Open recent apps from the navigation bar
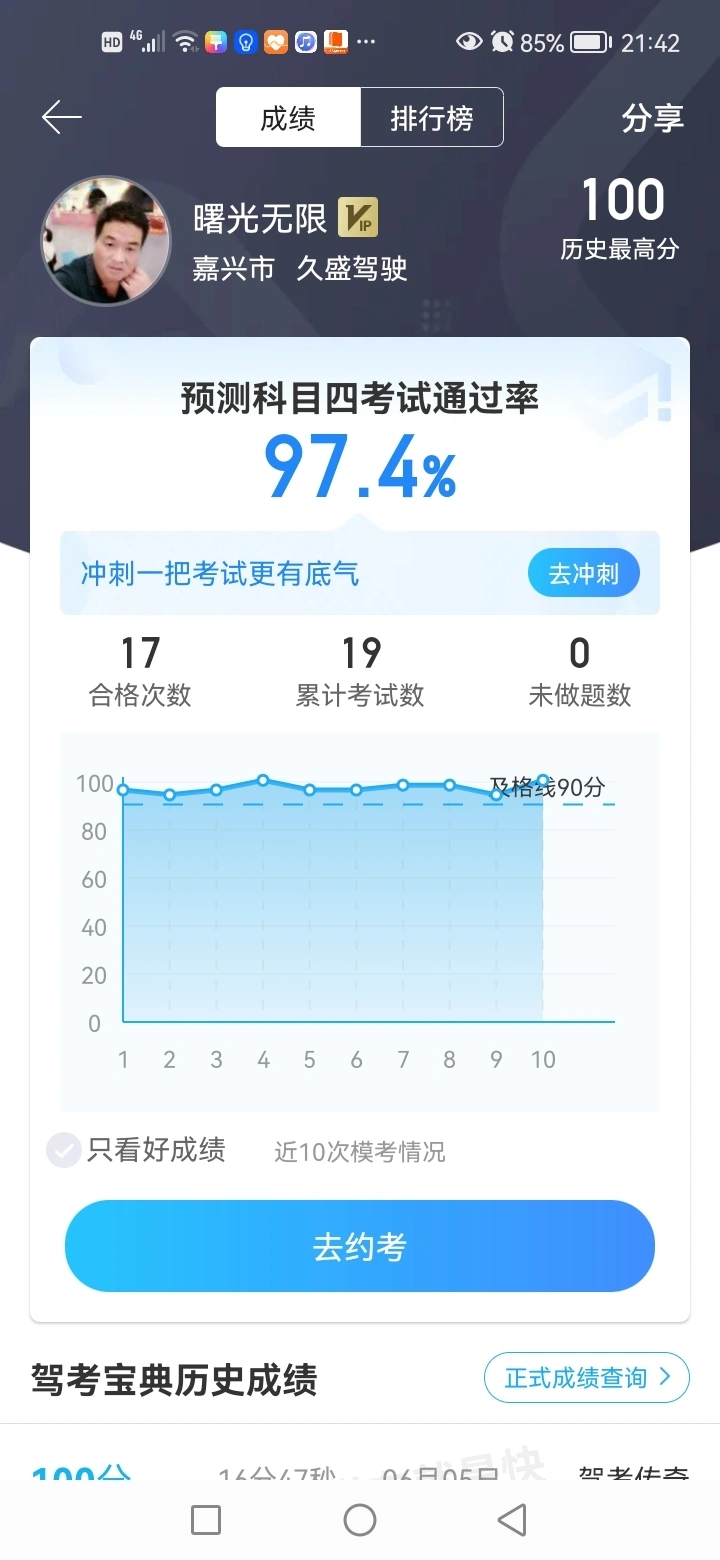The image size is (720, 1560). click(x=206, y=1520)
